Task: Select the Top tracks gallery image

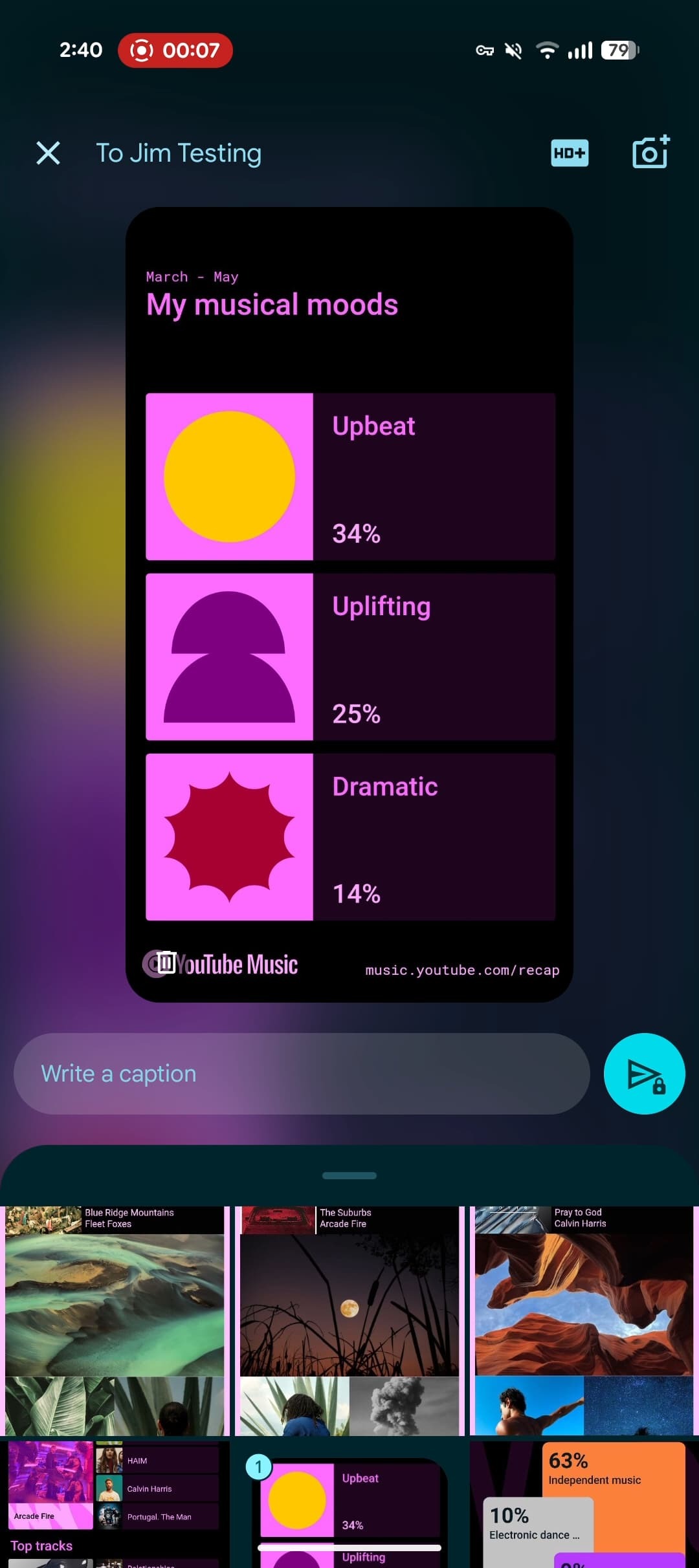Action: [115, 1504]
